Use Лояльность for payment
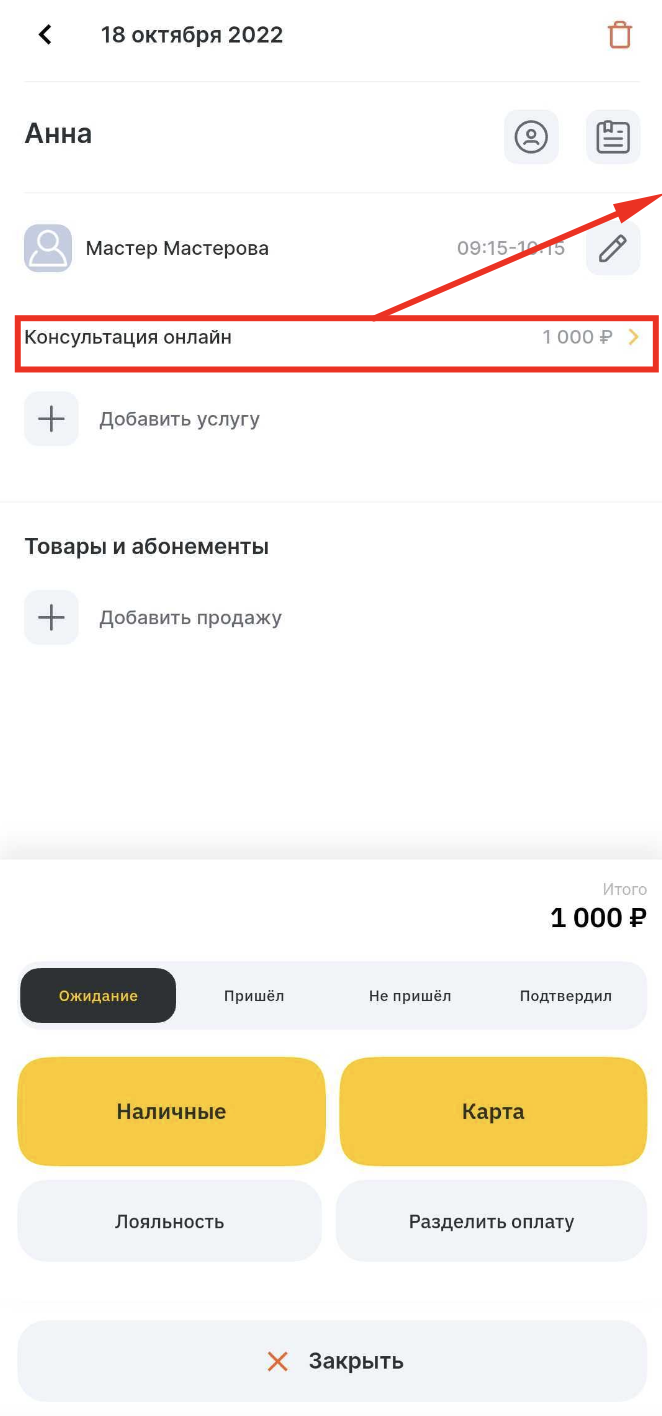Viewport: 662px width, 1416px height. (x=170, y=1221)
